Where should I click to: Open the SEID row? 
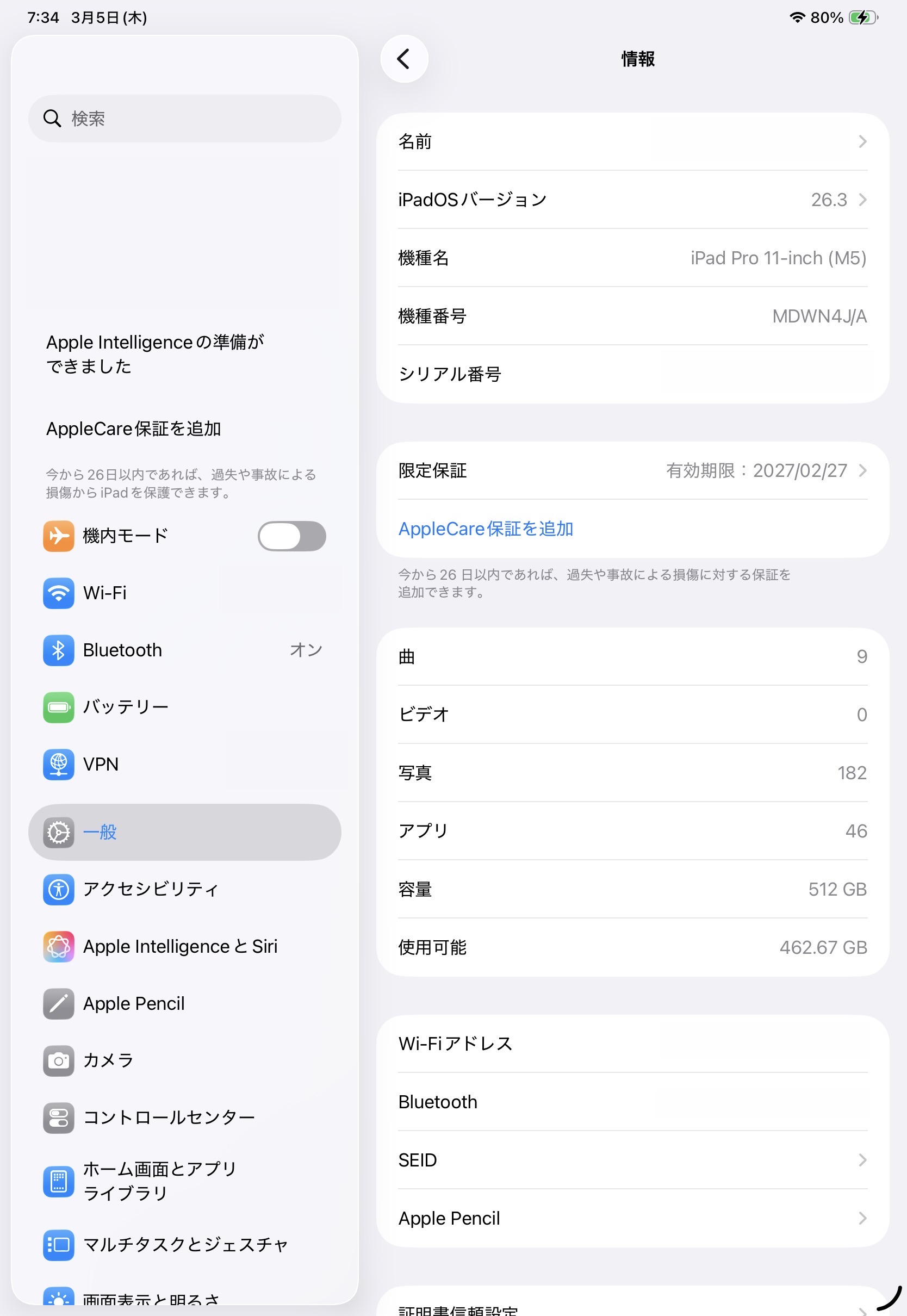[x=632, y=1160]
